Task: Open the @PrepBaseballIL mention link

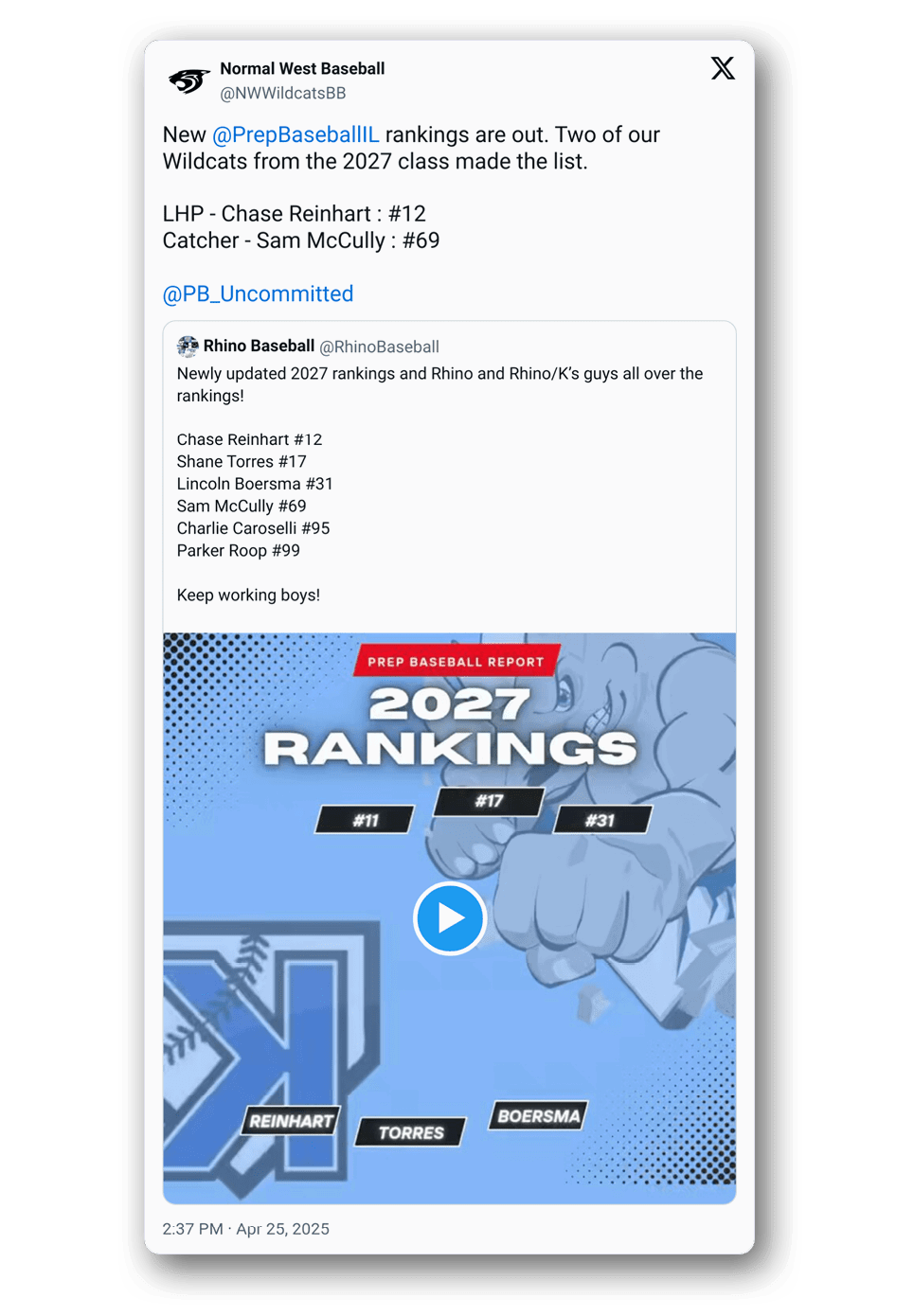Action: [296, 134]
